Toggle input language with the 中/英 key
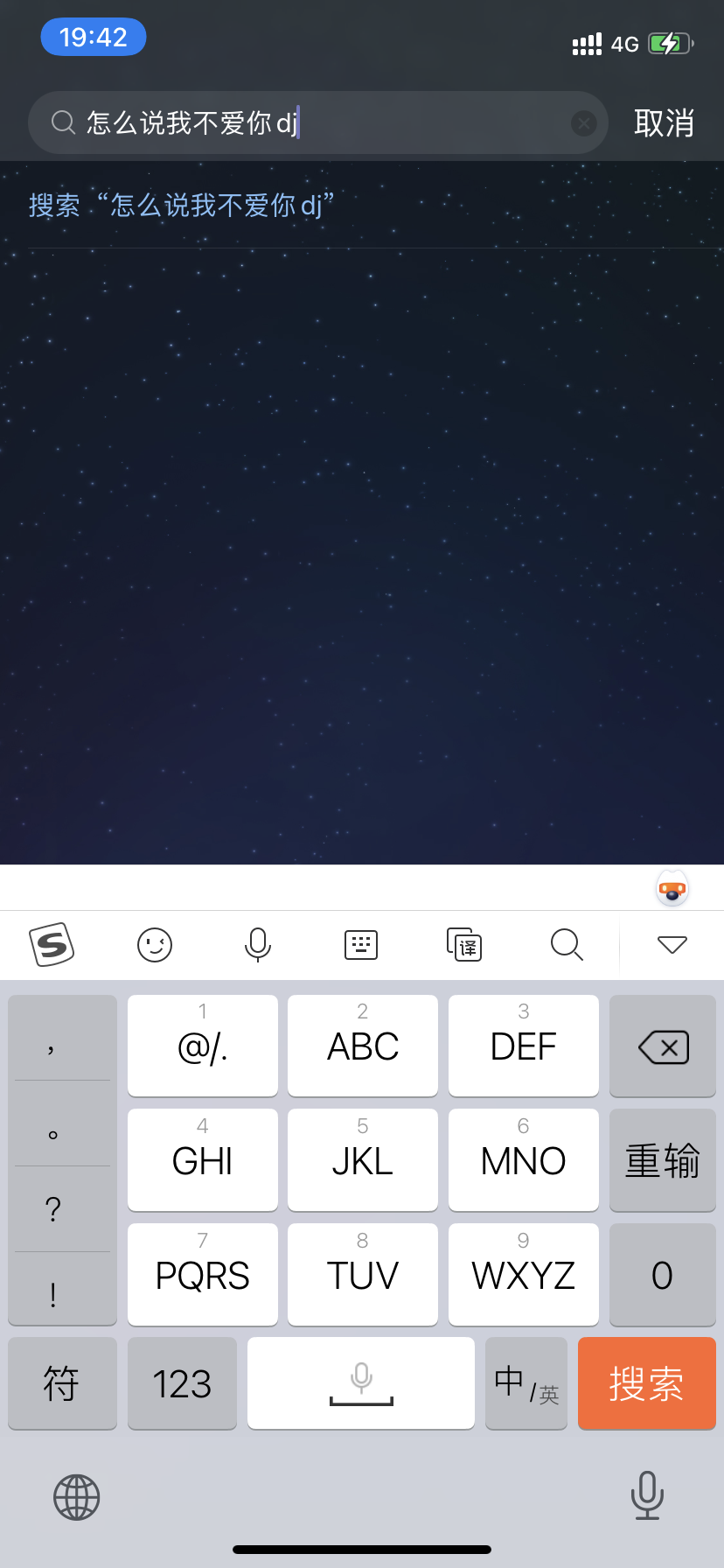Viewport: 724px width, 1568px height. [x=526, y=1383]
